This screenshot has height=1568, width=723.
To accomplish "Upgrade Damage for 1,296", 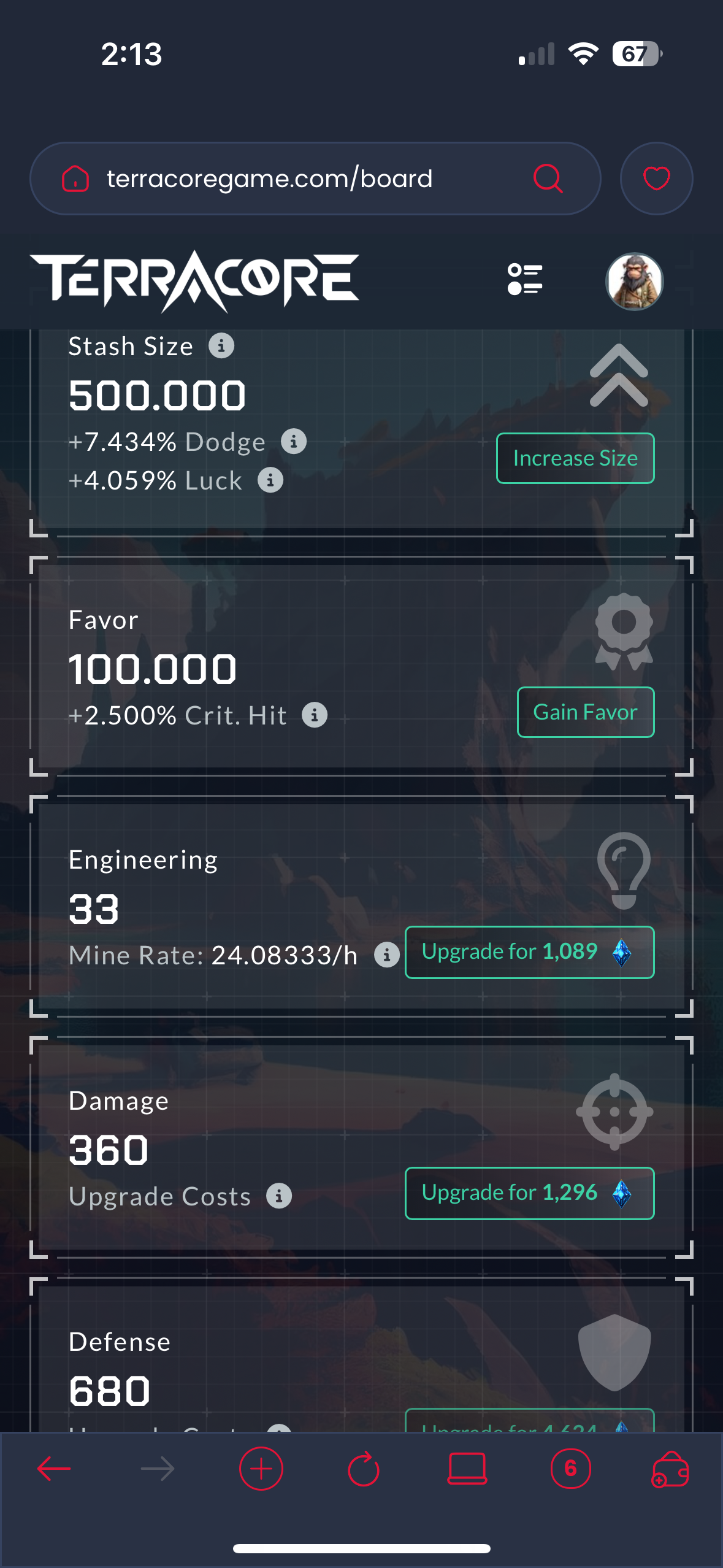I will pos(529,1193).
